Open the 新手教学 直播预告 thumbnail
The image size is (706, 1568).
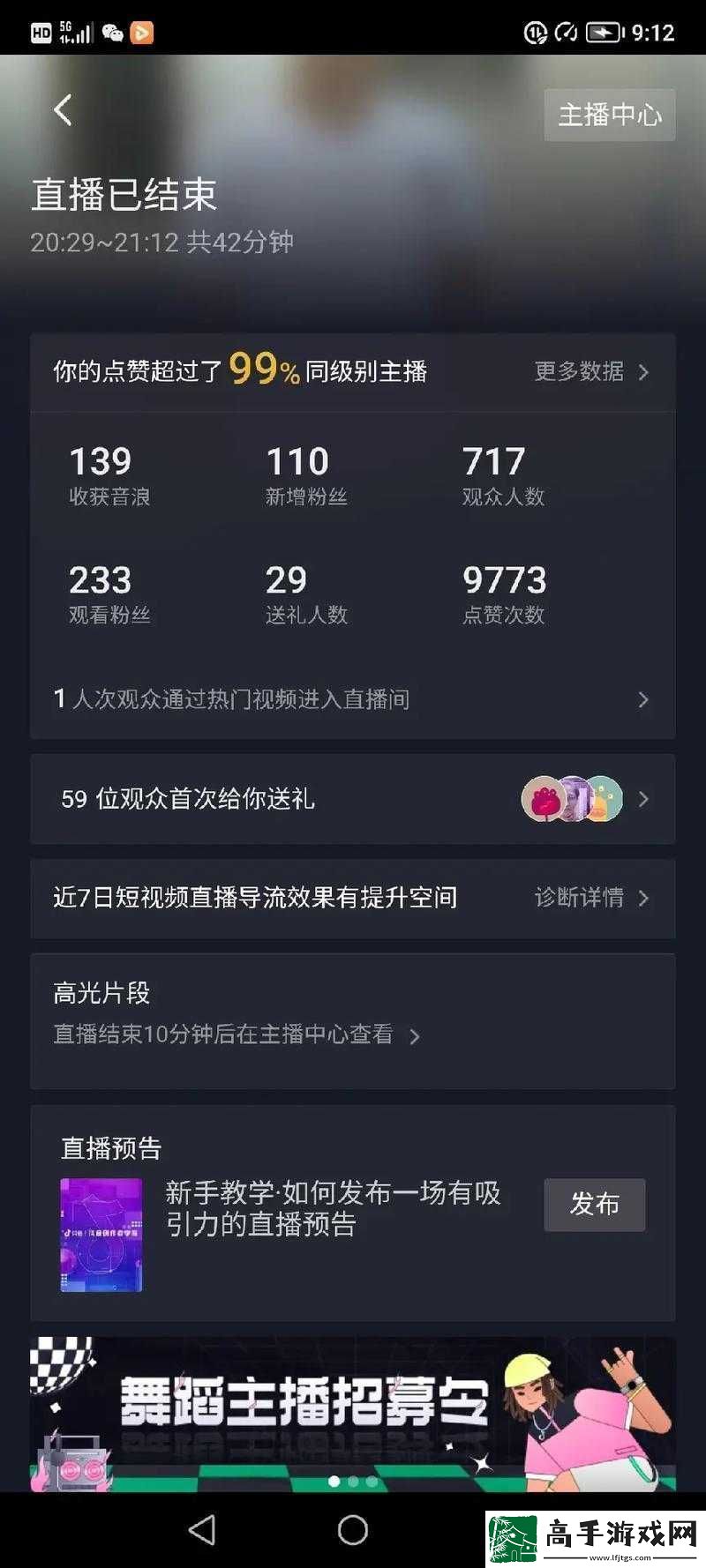(101, 1235)
